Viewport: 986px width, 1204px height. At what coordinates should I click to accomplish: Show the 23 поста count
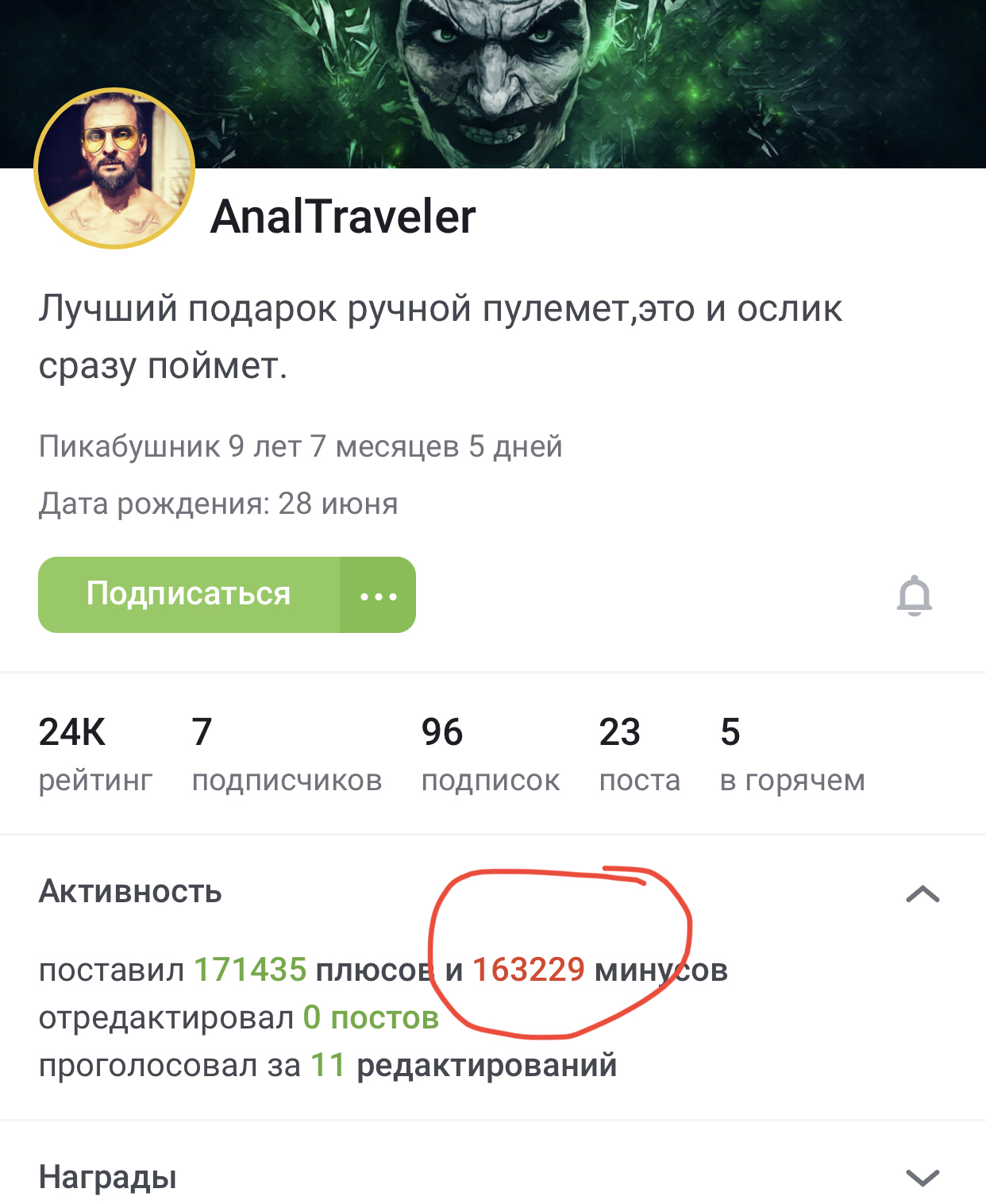[639, 754]
